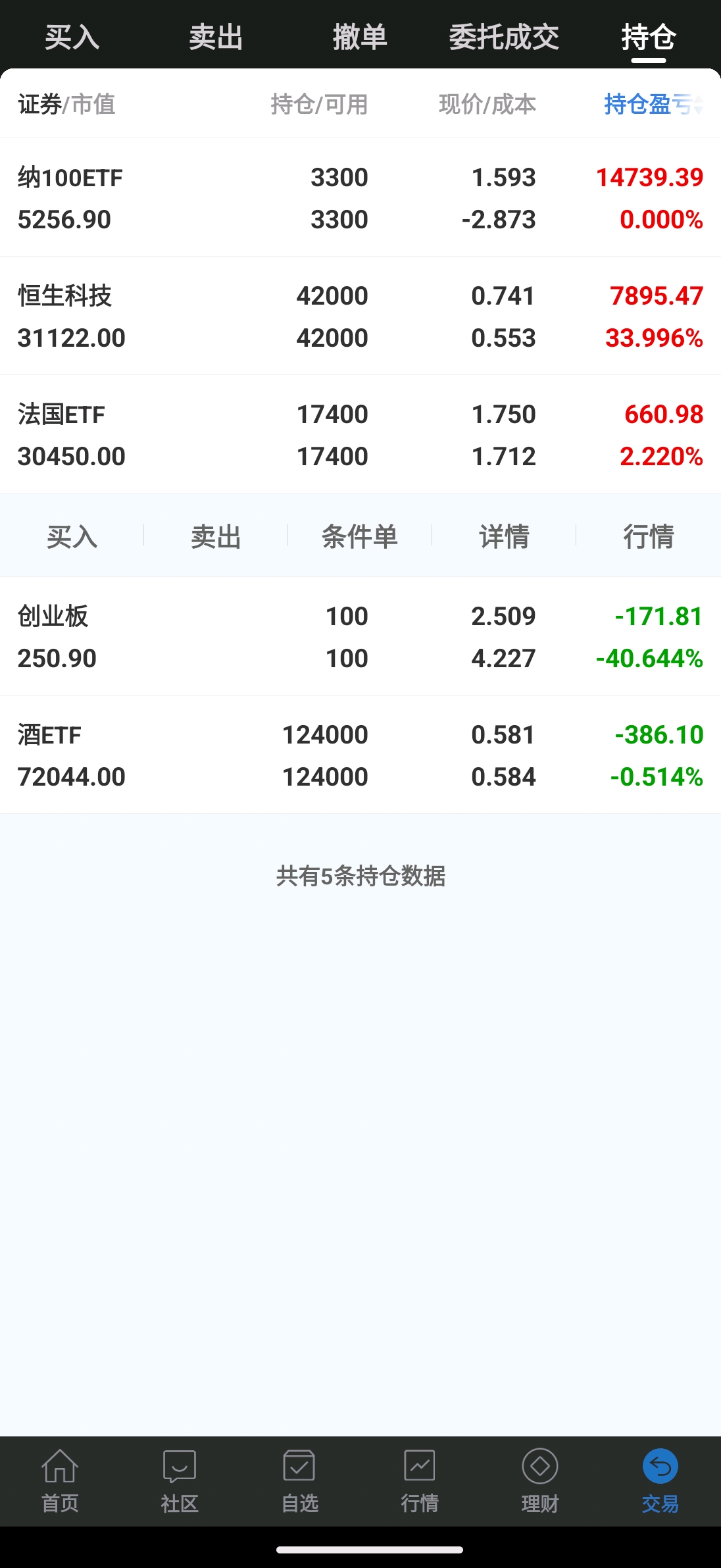Image resolution: width=721 pixels, height=1568 pixels.
Task: Open the 自选 bottom tab
Action: point(300,1481)
